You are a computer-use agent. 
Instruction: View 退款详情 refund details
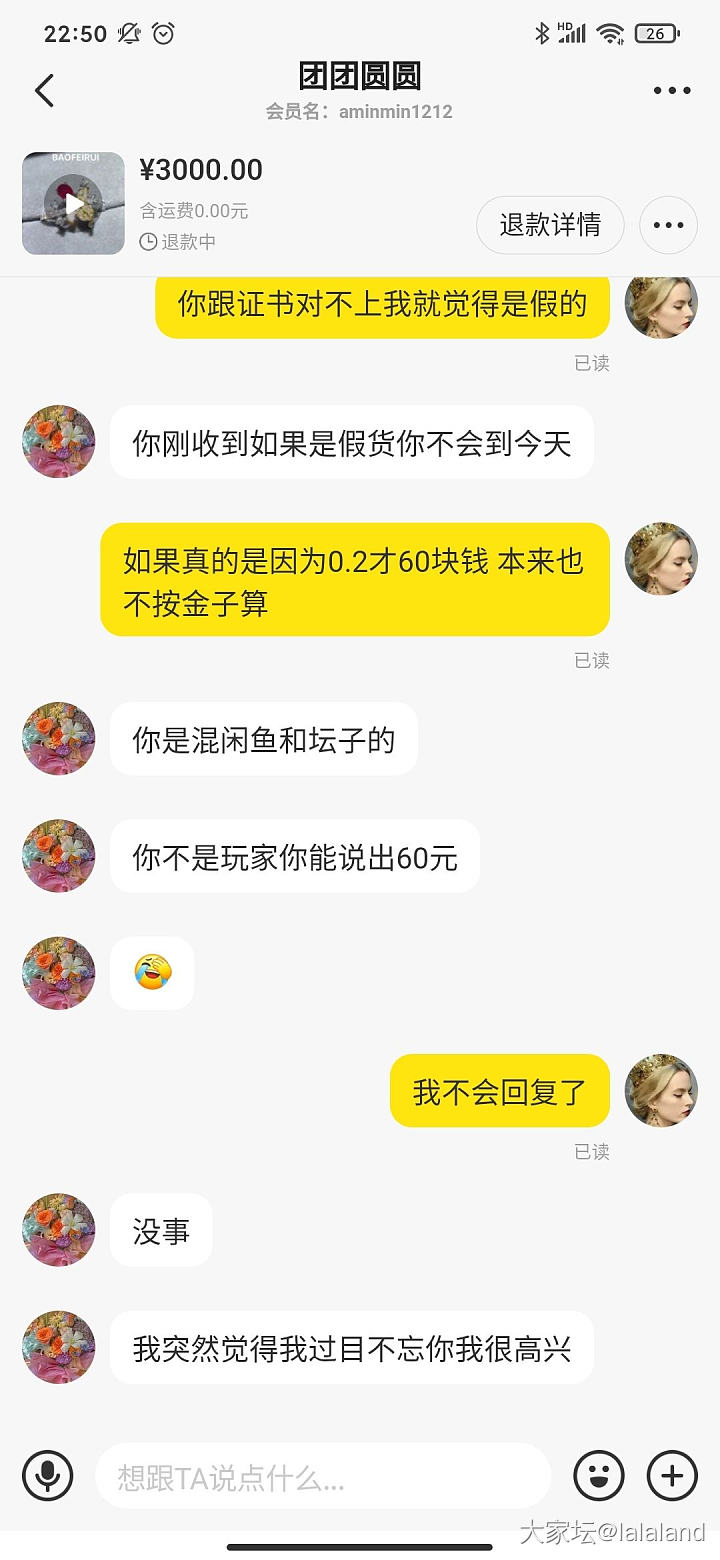[550, 225]
